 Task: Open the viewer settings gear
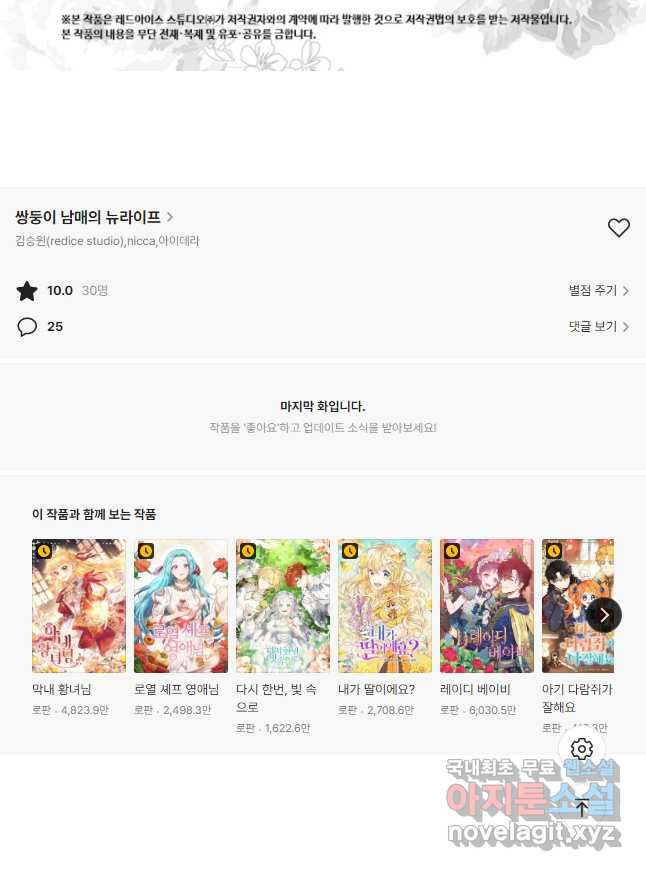point(582,749)
